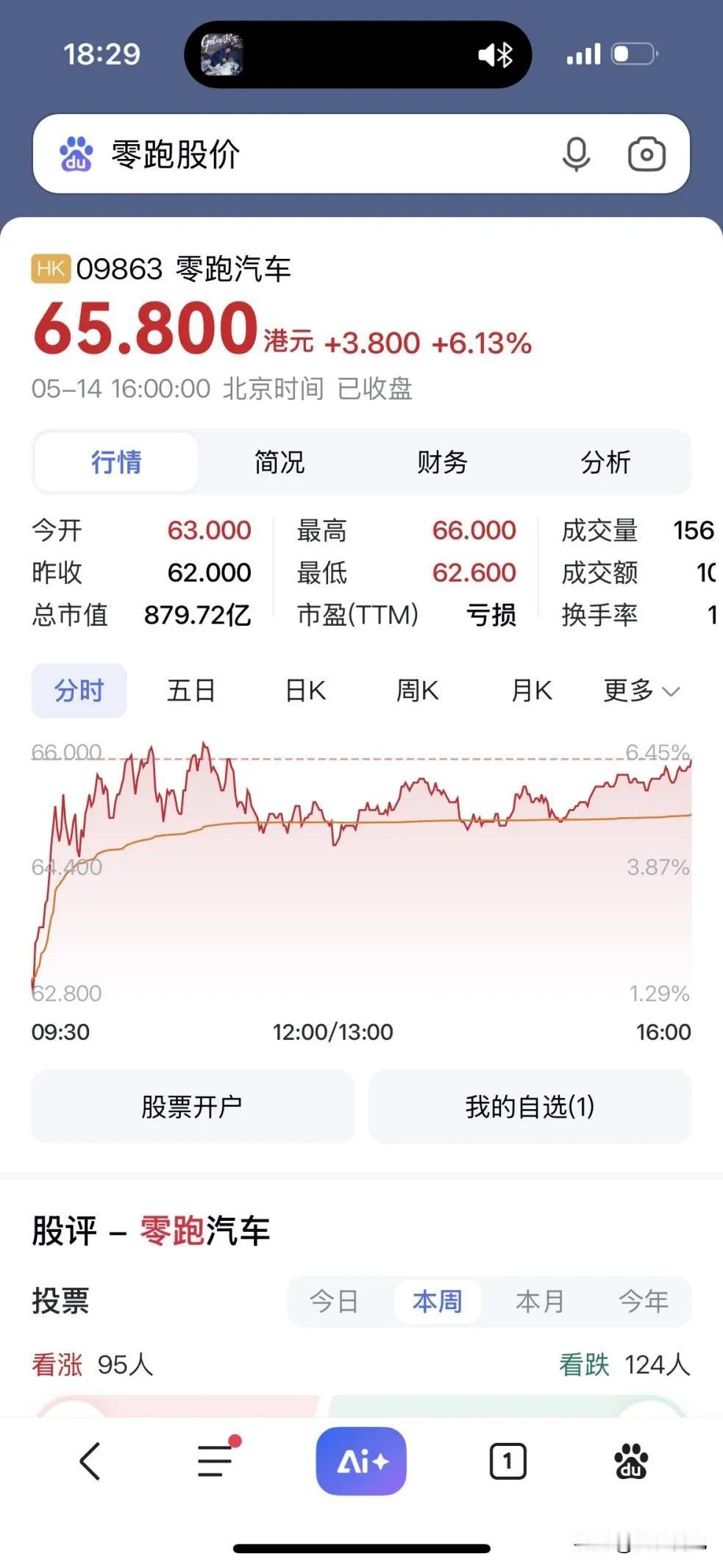Open the Ai+ assistant button
The width and height of the screenshot is (723, 1568).
click(361, 1461)
